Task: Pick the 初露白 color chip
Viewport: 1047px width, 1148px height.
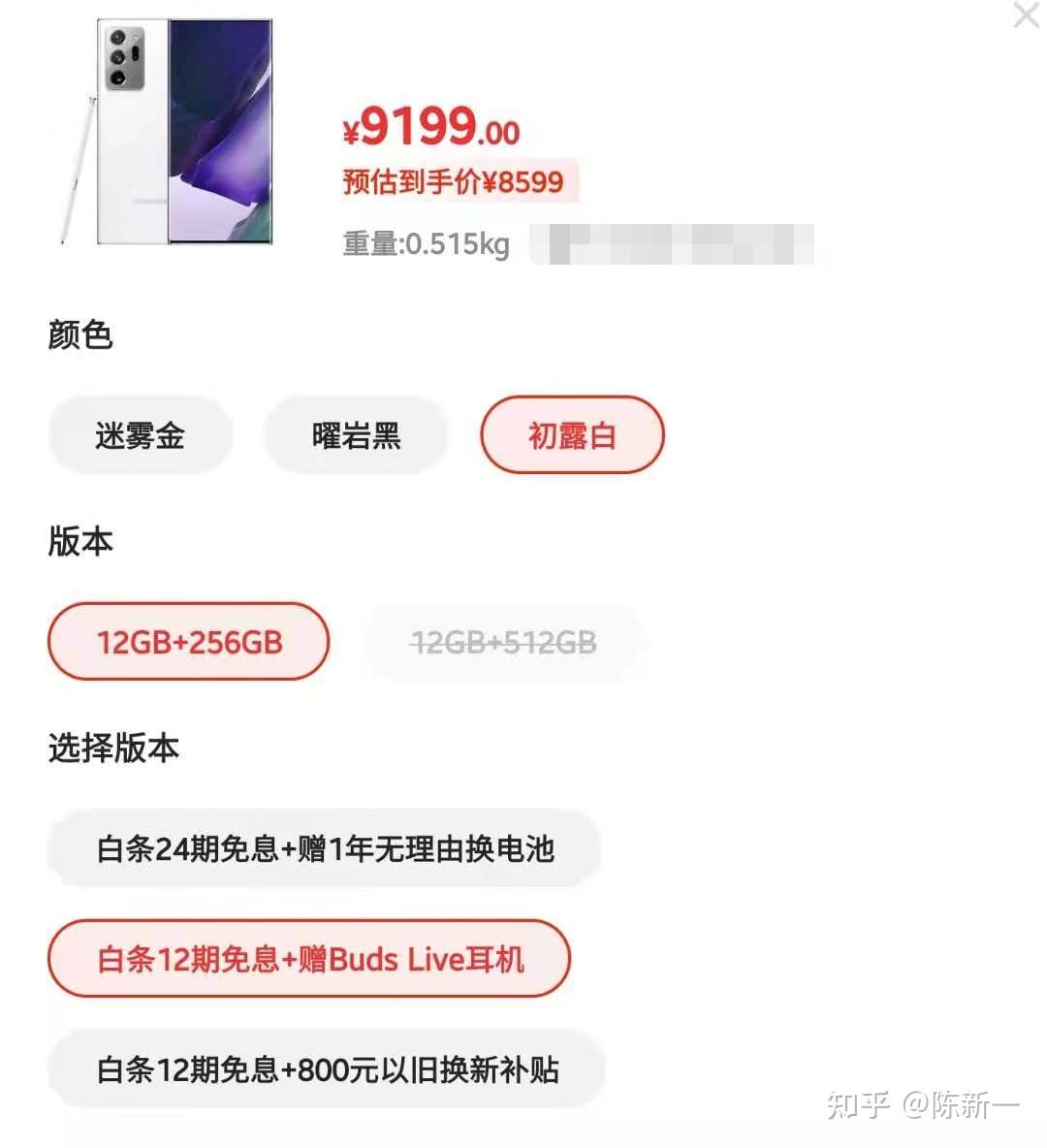Action: [572, 435]
